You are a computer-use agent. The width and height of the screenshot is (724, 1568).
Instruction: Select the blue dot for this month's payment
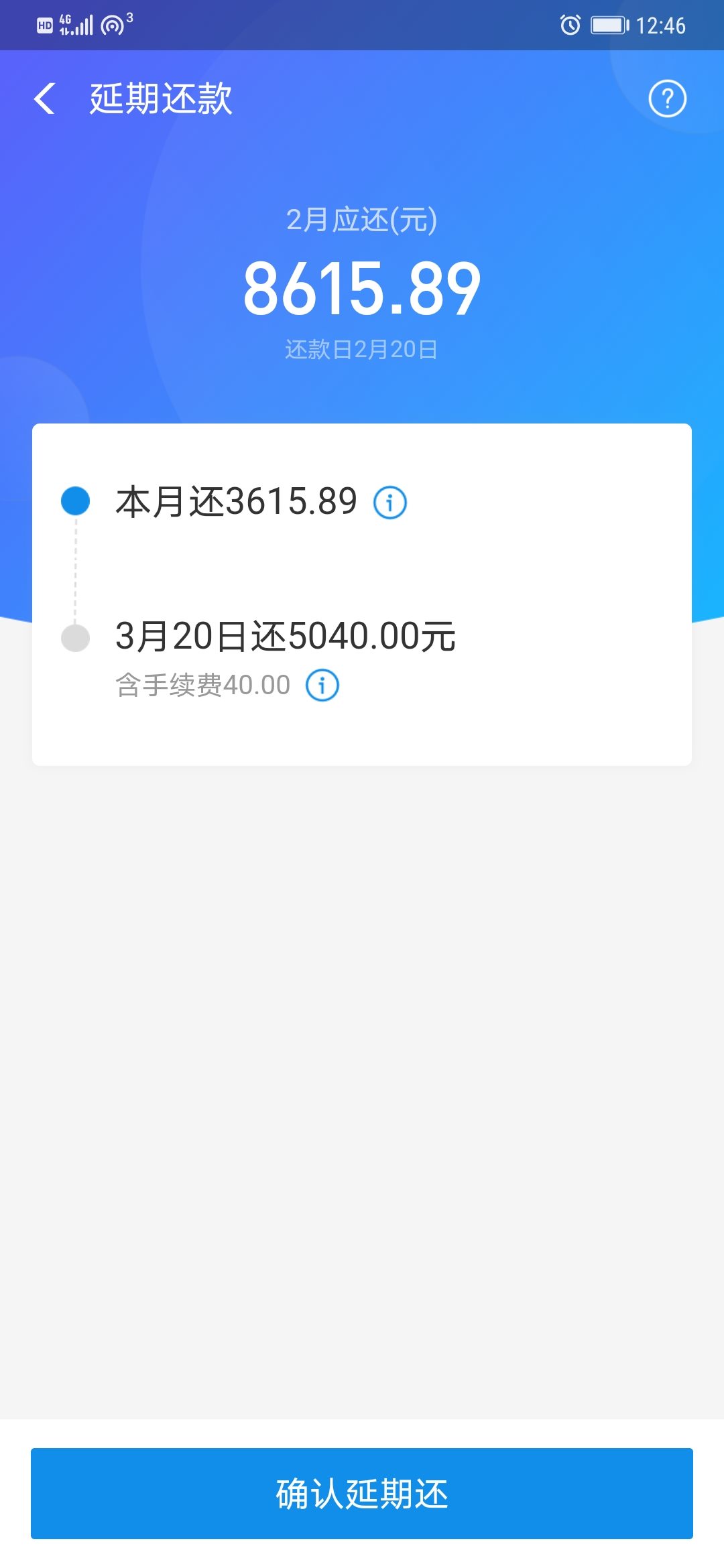pos(75,499)
